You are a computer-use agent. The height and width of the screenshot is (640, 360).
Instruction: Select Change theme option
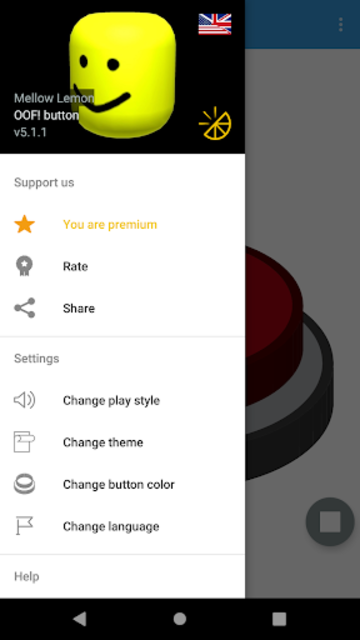pyautogui.click(x=122, y=442)
